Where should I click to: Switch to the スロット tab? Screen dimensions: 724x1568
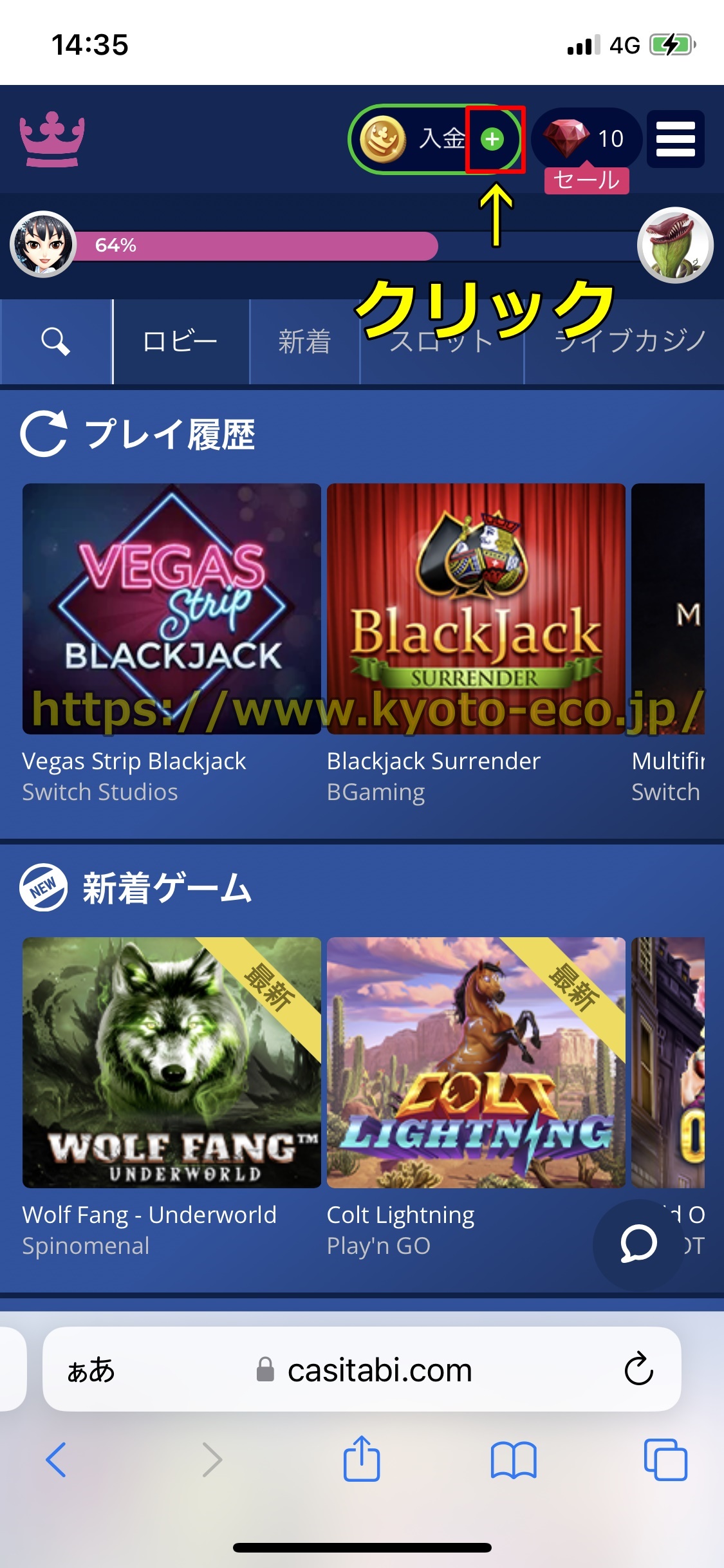pos(441,342)
